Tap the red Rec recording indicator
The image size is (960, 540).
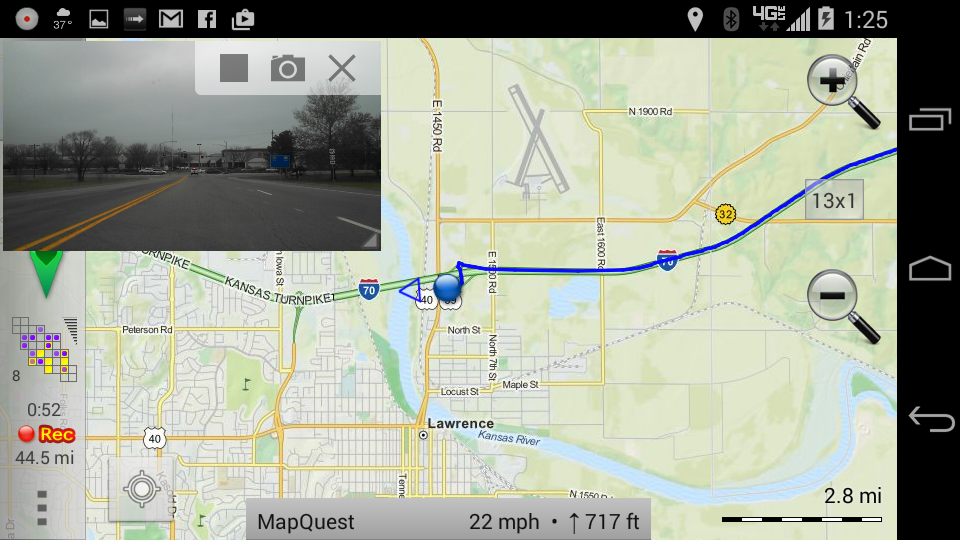coord(47,434)
